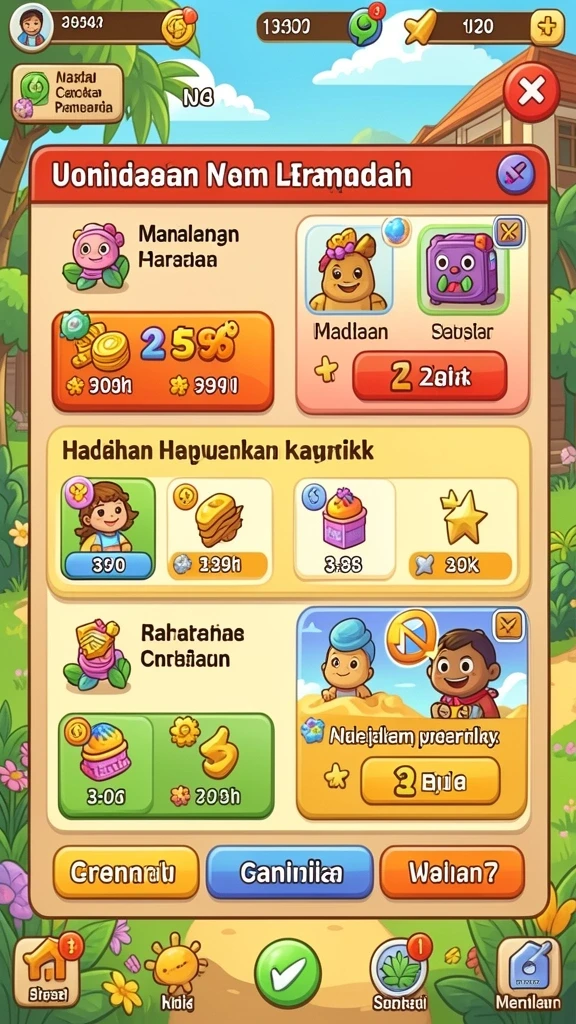The width and height of the screenshot is (576, 1024).
Task: Tap the gold star 20K reward tile
Action: point(462,530)
